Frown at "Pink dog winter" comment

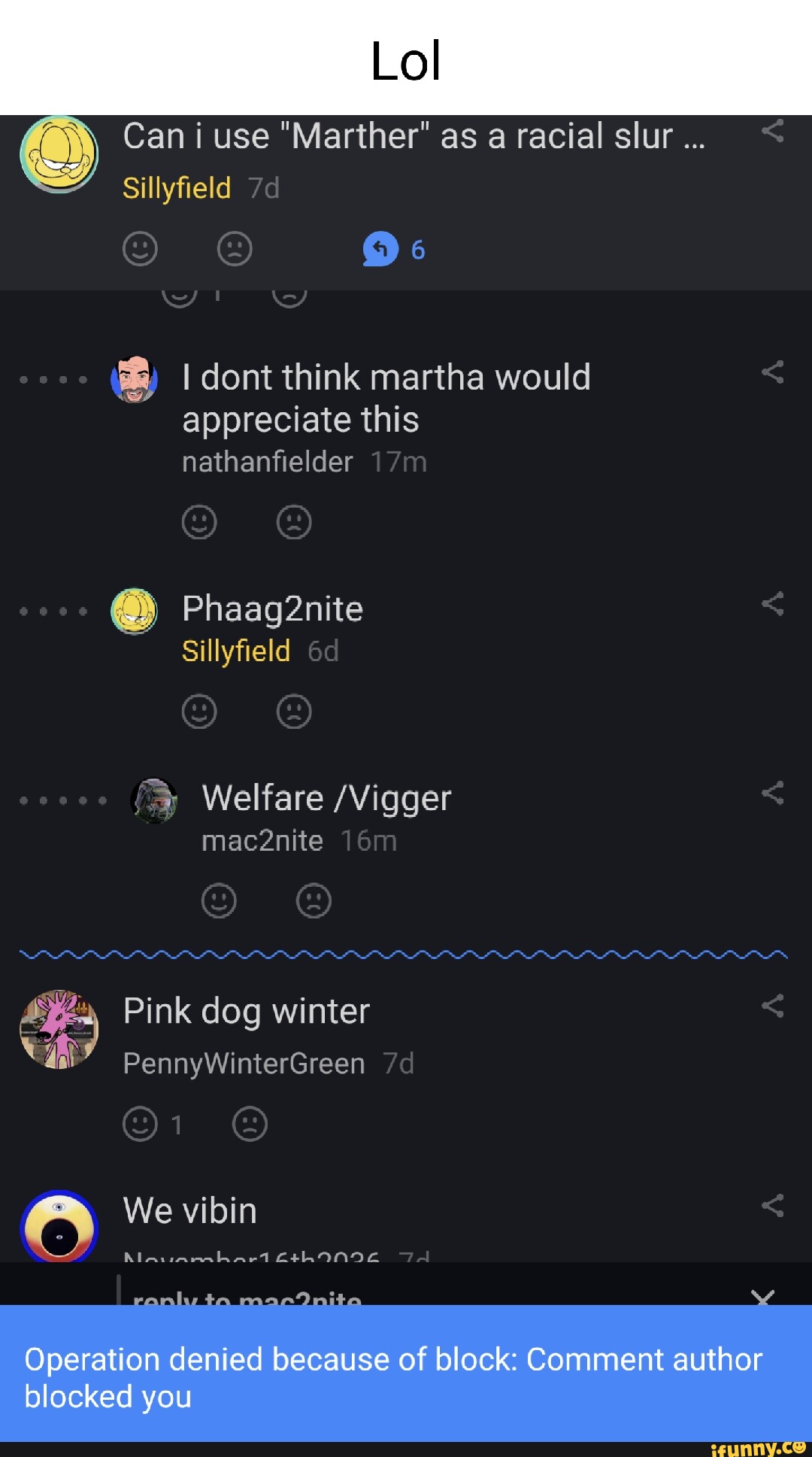pyautogui.click(x=250, y=1125)
